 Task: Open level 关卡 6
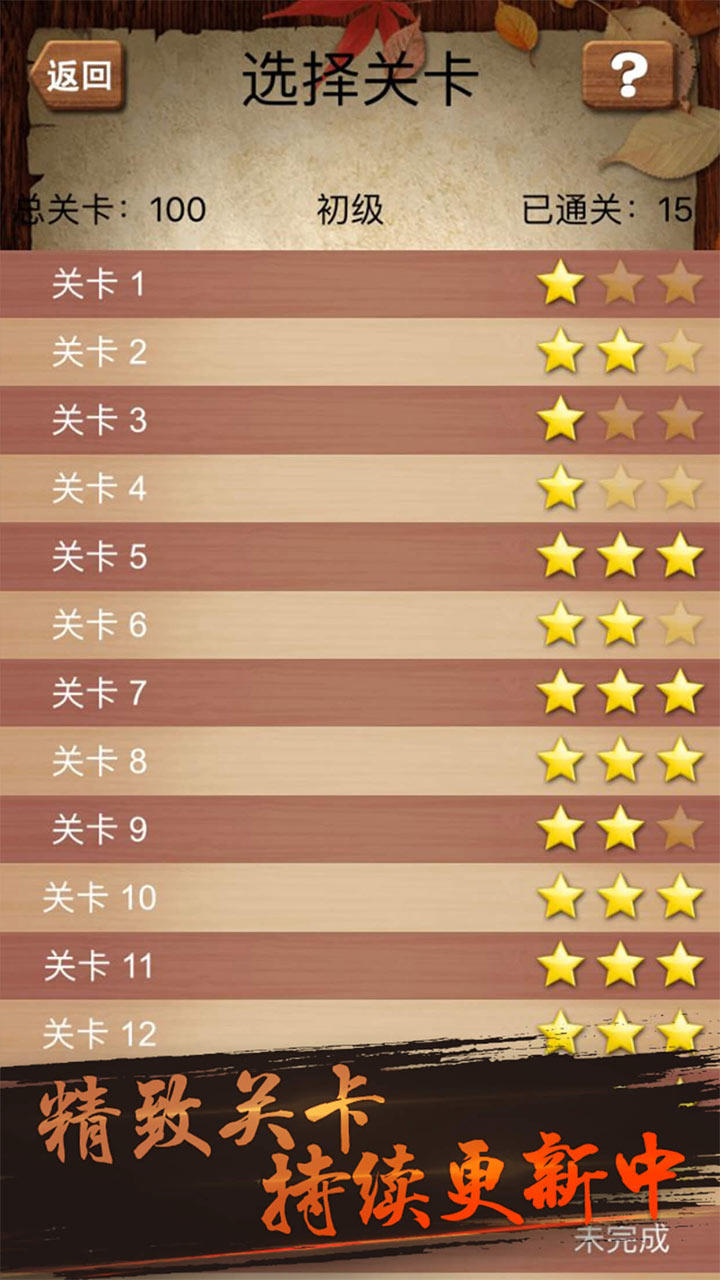pos(360,625)
